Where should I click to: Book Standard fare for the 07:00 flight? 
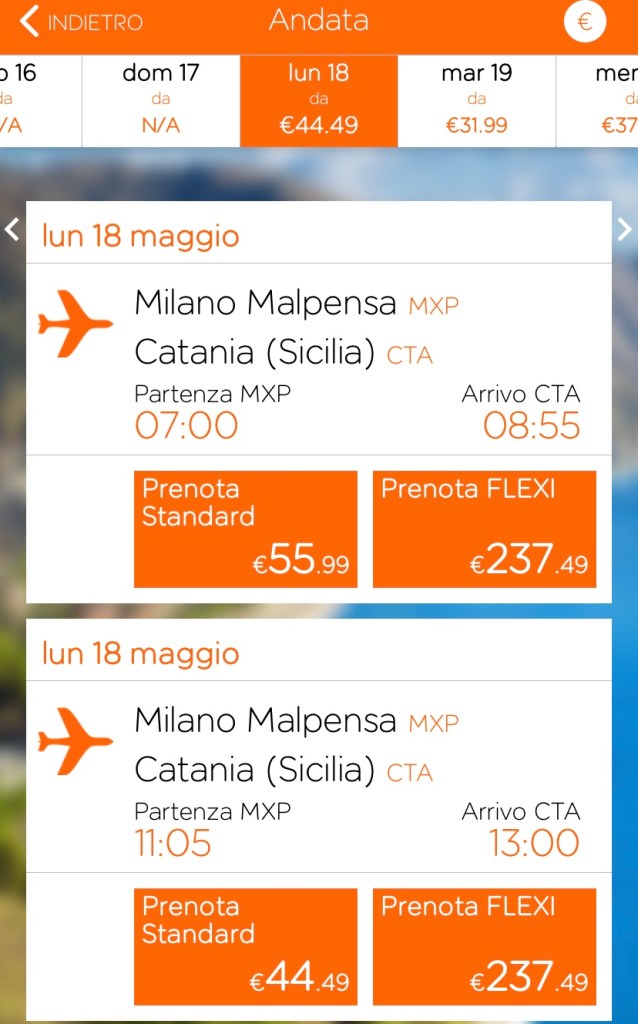[245, 529]
